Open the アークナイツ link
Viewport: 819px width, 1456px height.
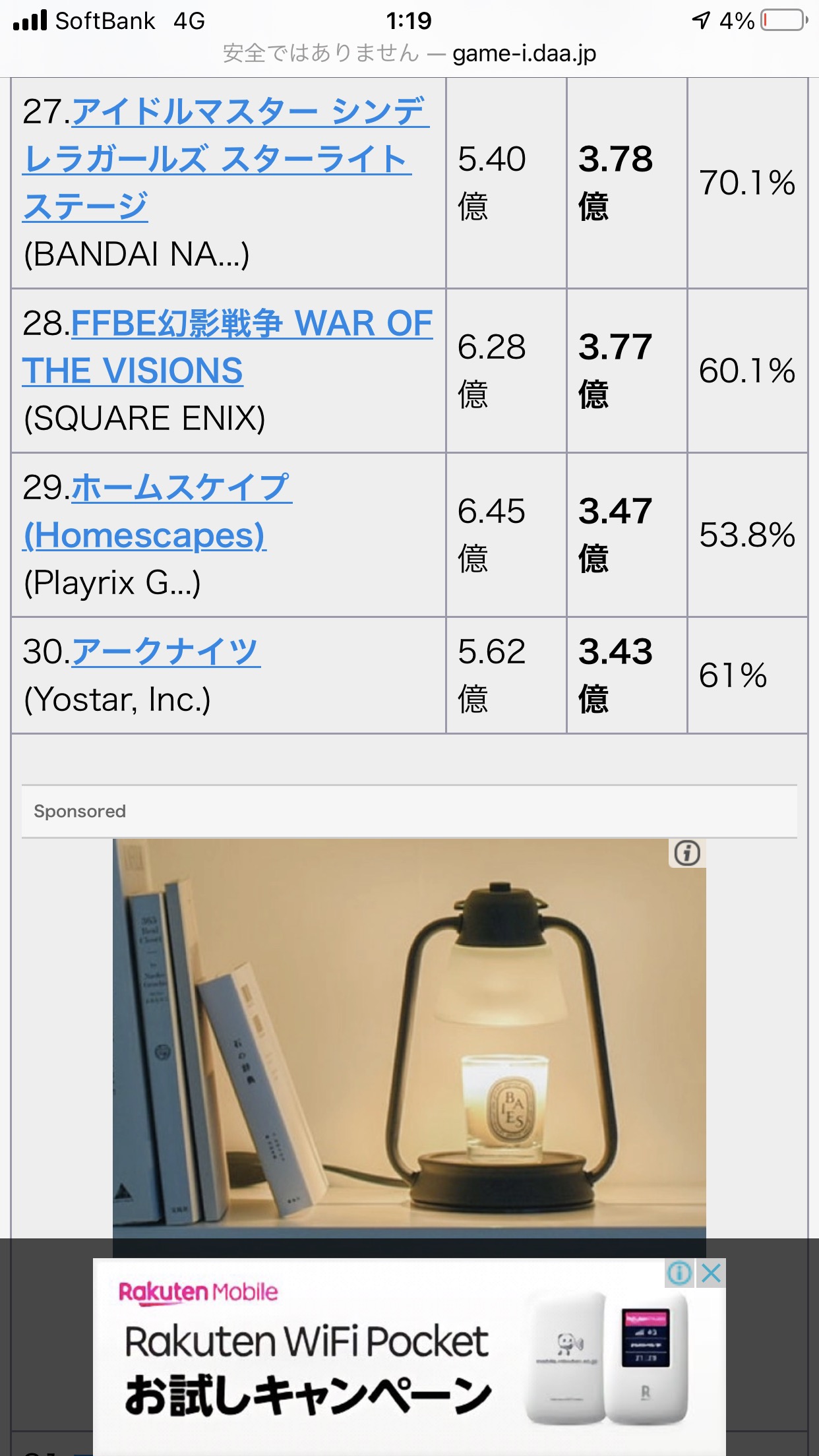(x=166, y=652)
